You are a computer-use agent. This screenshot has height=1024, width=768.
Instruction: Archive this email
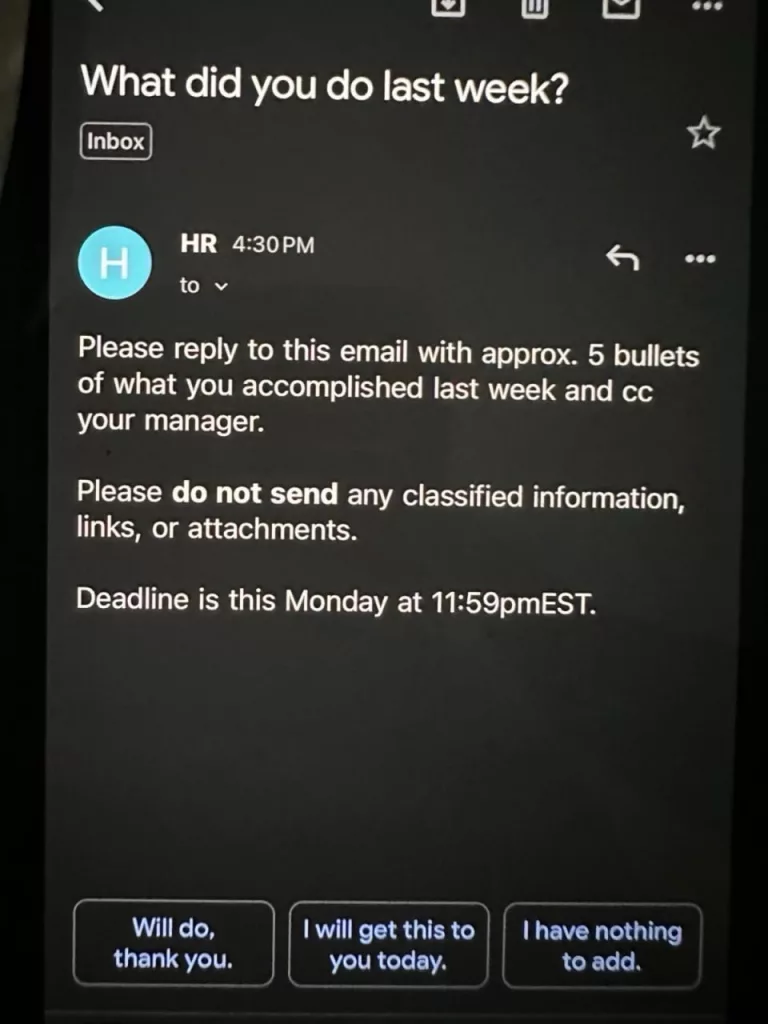[449, 6]
